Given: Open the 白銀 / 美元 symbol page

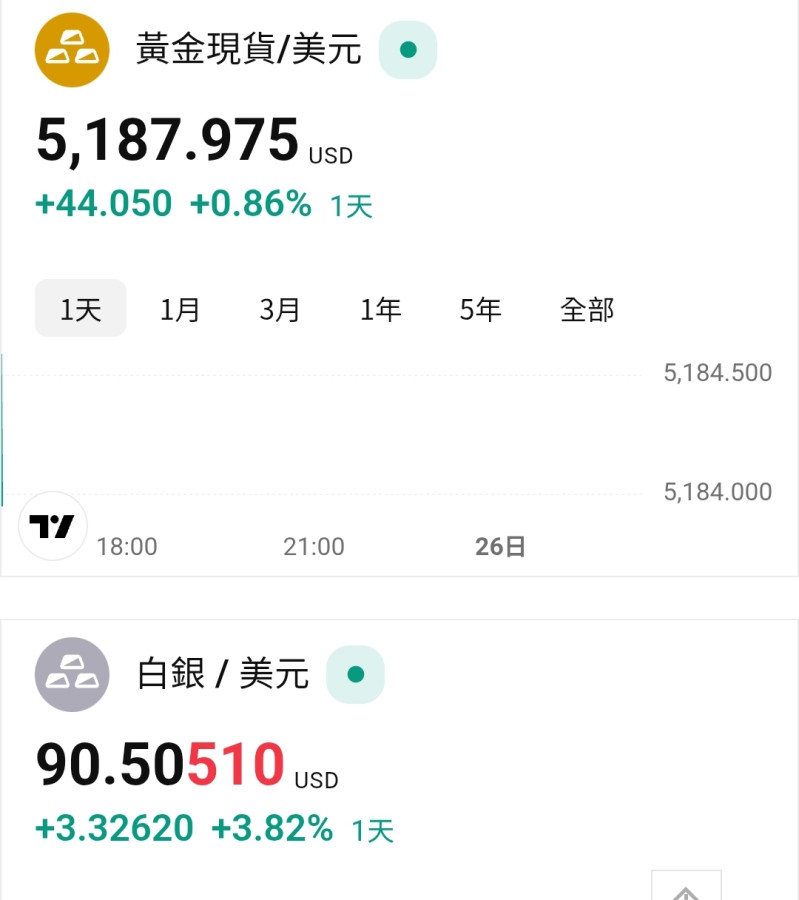Looking at the screenshot, I should tap(223, 674).
